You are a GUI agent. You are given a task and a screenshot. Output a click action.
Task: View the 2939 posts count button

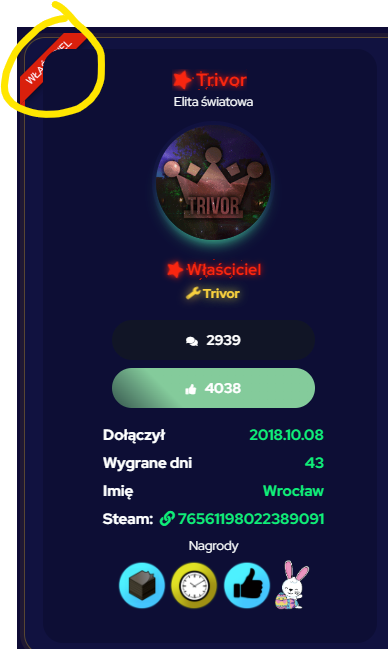(213, 340)
